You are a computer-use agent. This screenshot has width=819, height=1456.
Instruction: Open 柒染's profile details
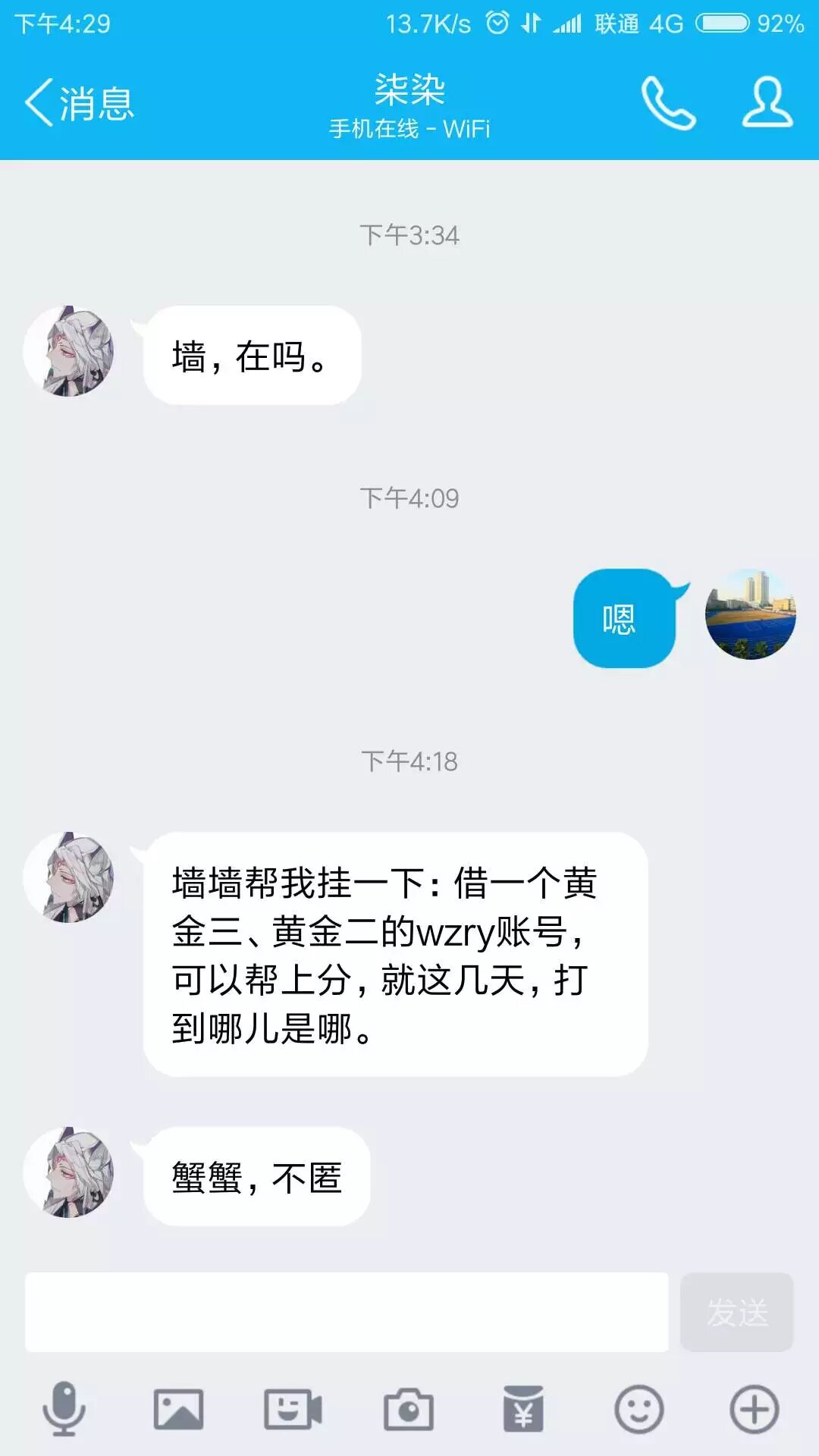tap(767, 102)
